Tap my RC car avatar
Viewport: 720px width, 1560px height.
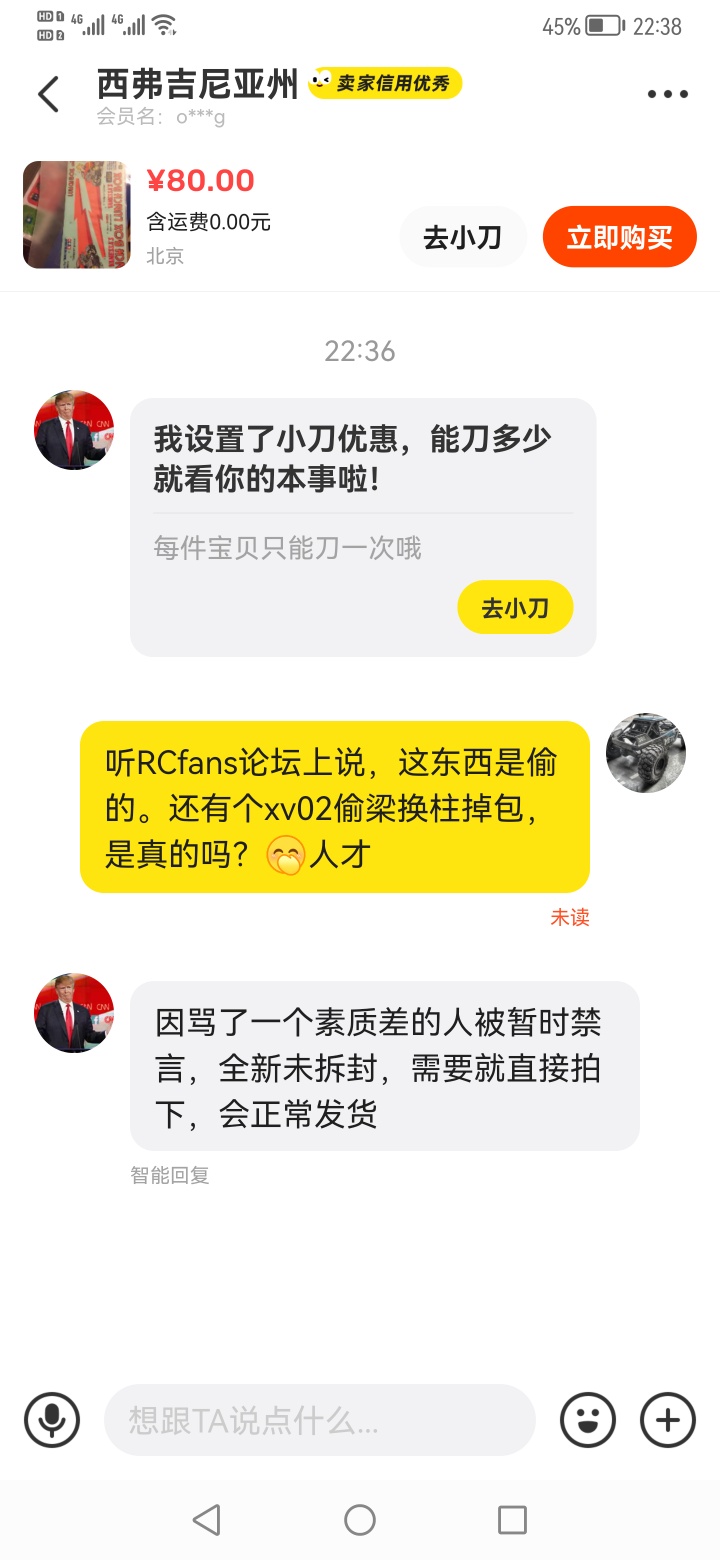(x=645, y=753)
